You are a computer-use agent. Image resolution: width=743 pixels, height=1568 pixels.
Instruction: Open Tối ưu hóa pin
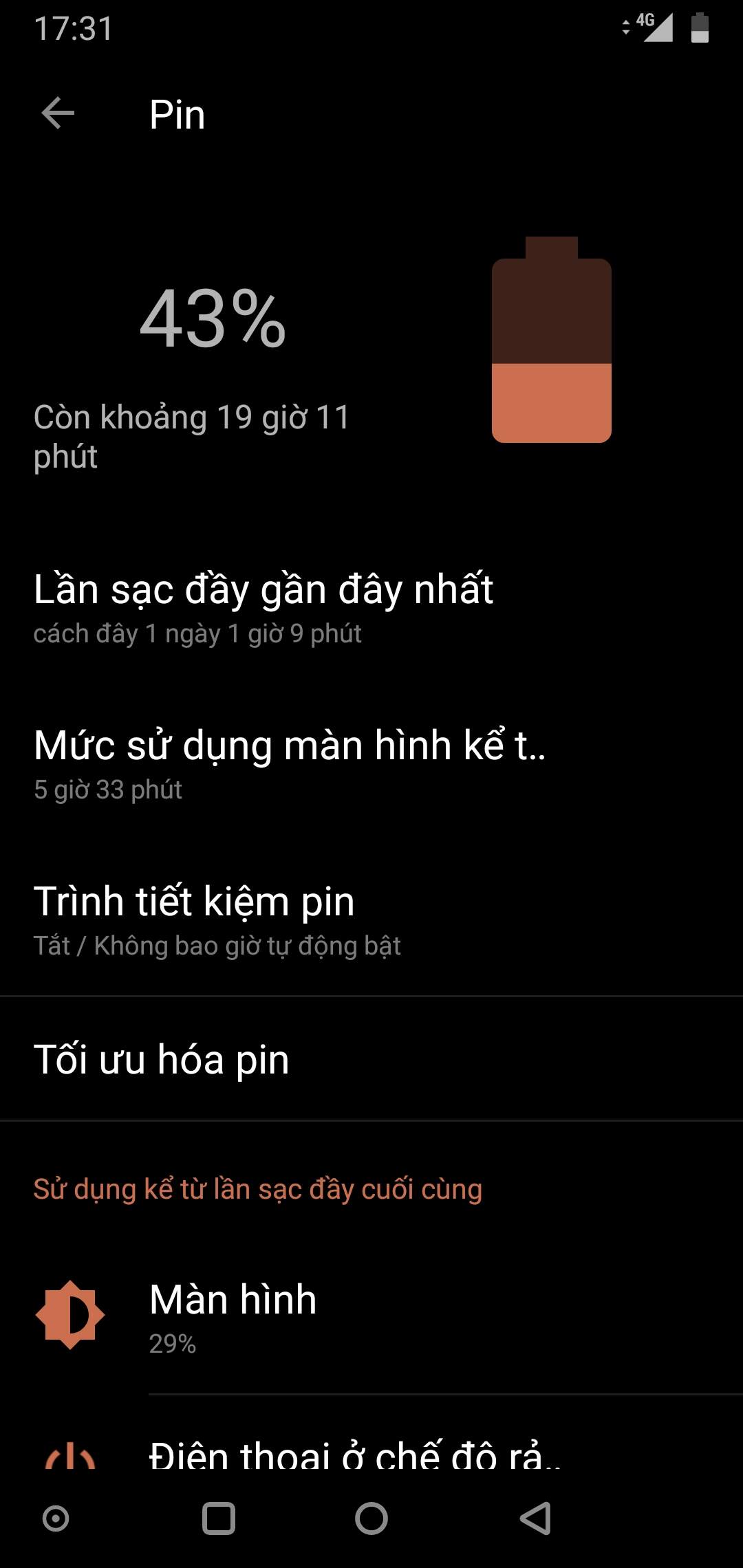point(371,1059)
